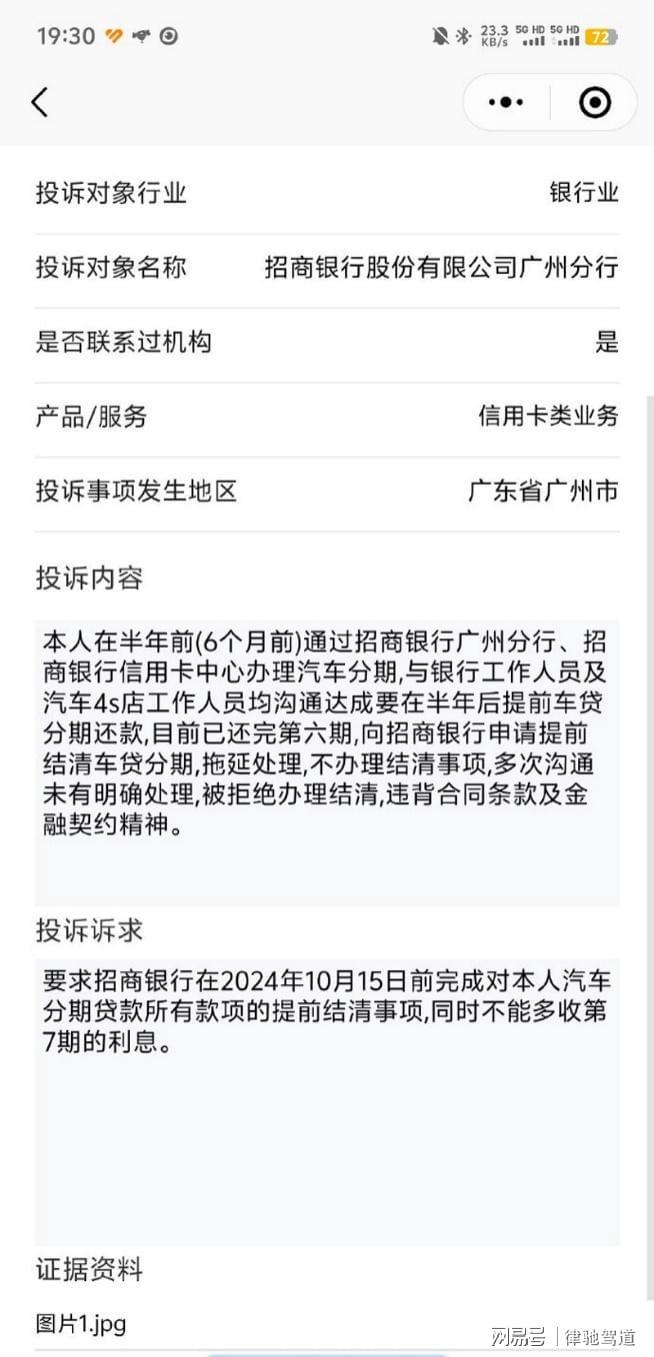
Task: Go back with the top-left arrow
Action: pyautogui.click(x=39, y=102)
